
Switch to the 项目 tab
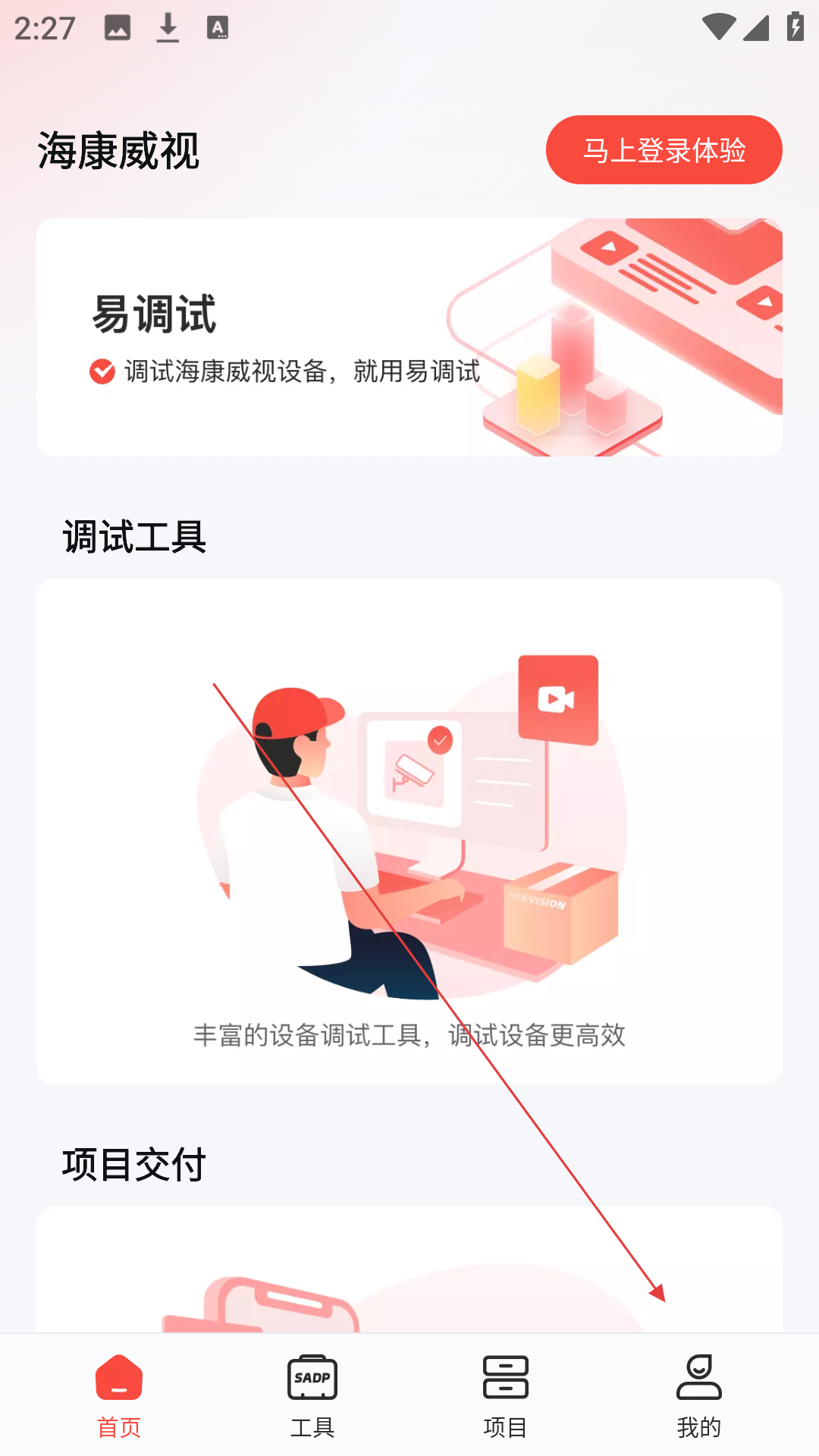point(506,1397)
